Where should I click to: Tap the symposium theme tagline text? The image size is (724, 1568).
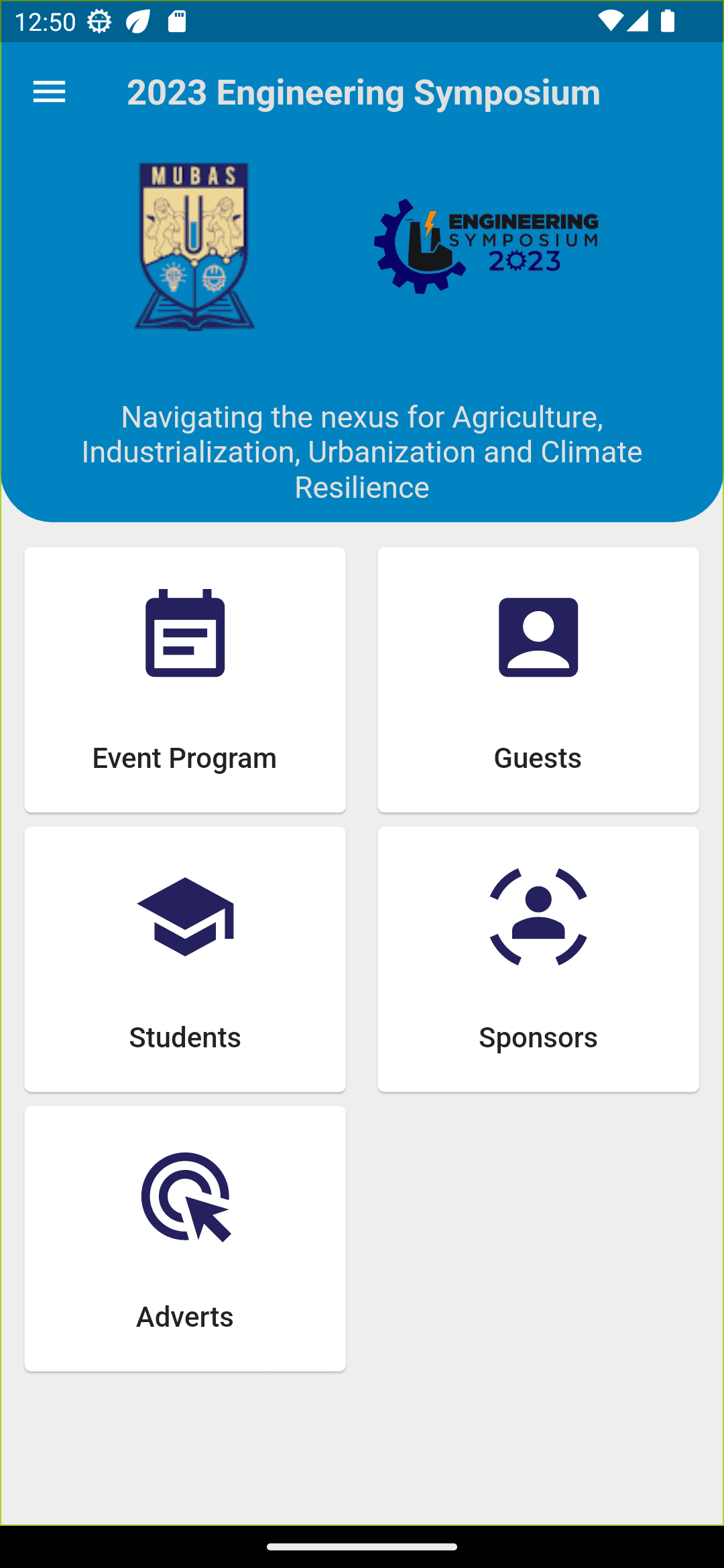point(361,452)
